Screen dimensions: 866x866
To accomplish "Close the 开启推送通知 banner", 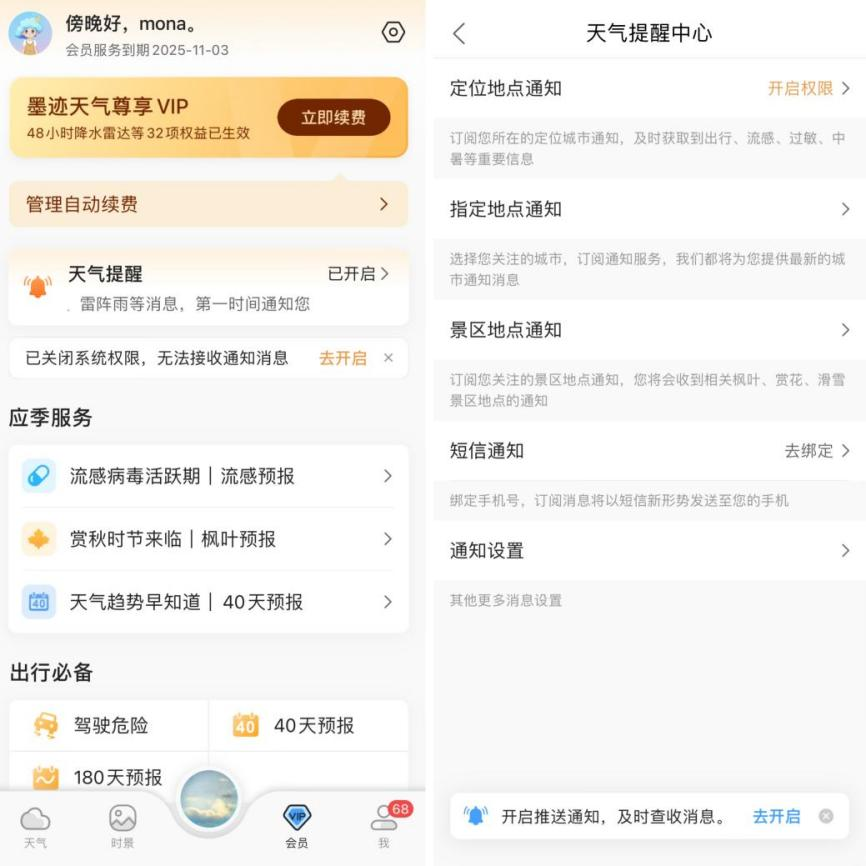I will (826, 816).
